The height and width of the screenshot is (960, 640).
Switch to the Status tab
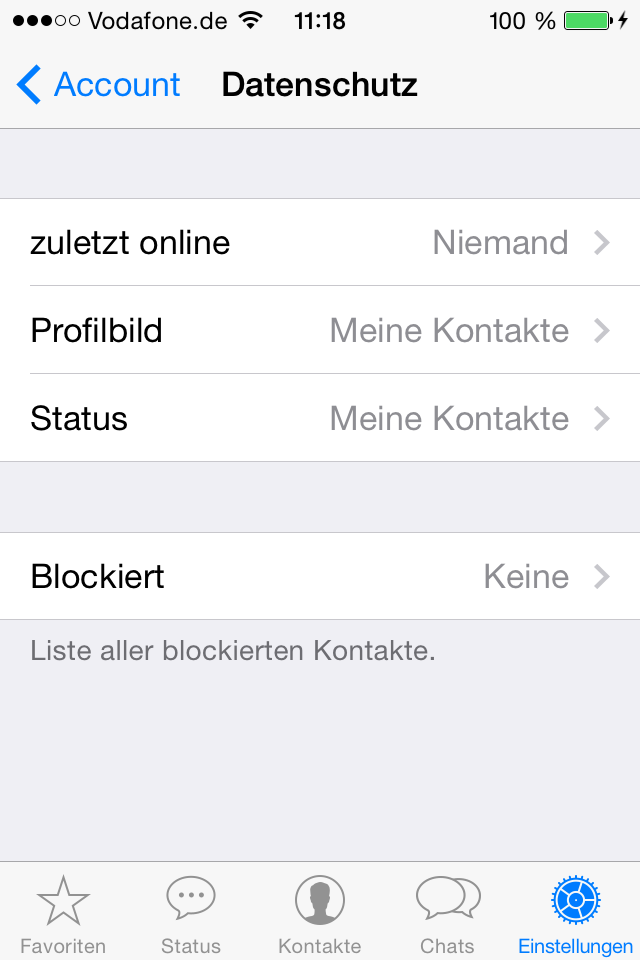point(191,913)
